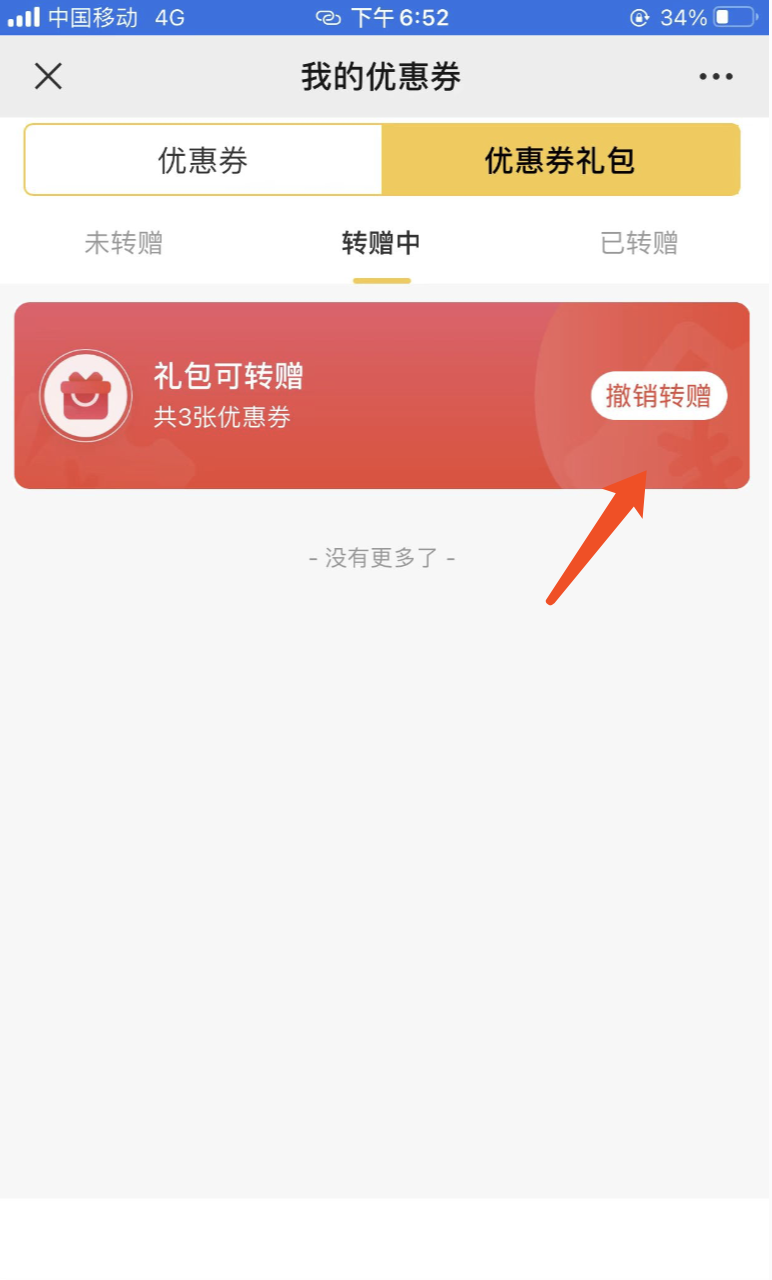Image resolution: width=772 pixels, height=1280 pixels.
Task: Show the 未转赠 tab
Action: (x=124, y=243)
